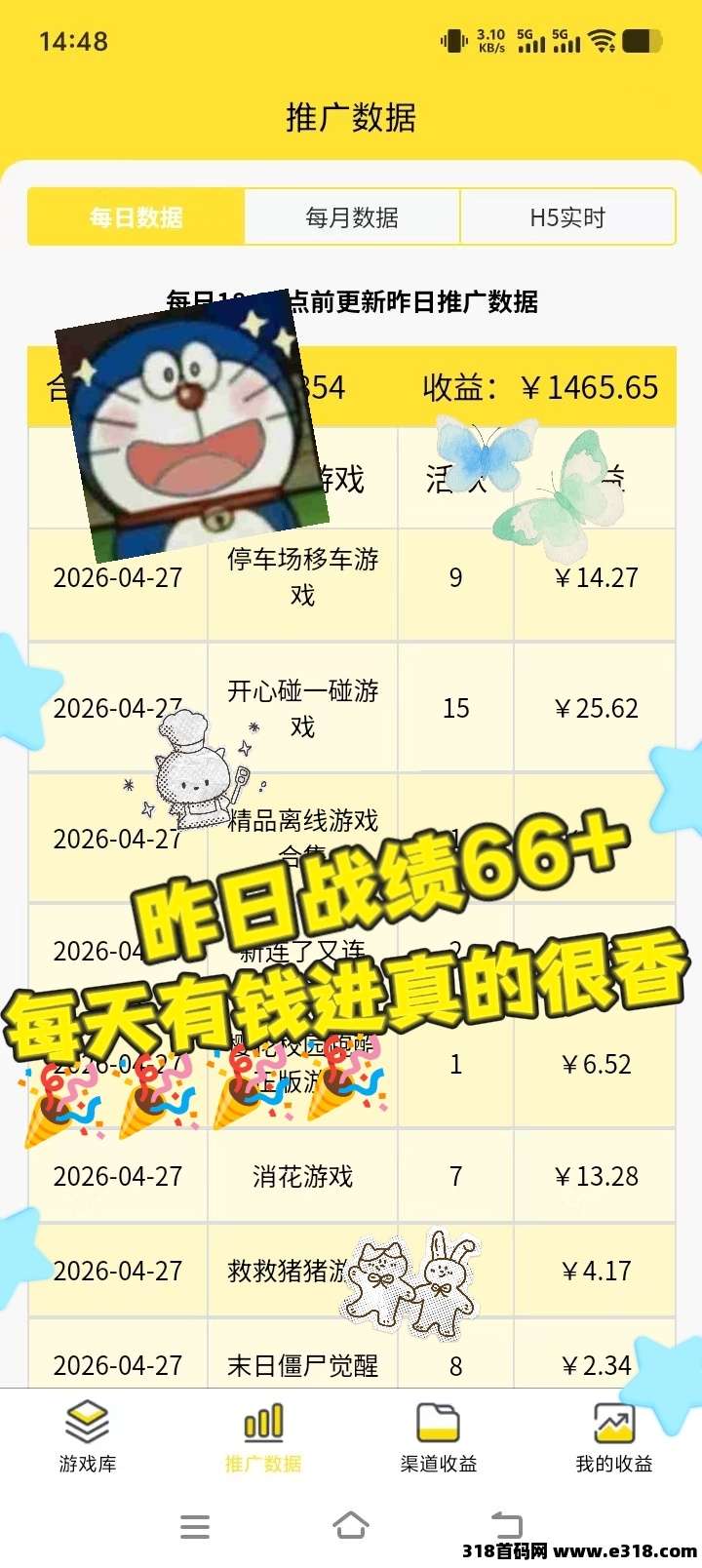
Task: Open 我的收益 tab
Action: (614, 1435)
